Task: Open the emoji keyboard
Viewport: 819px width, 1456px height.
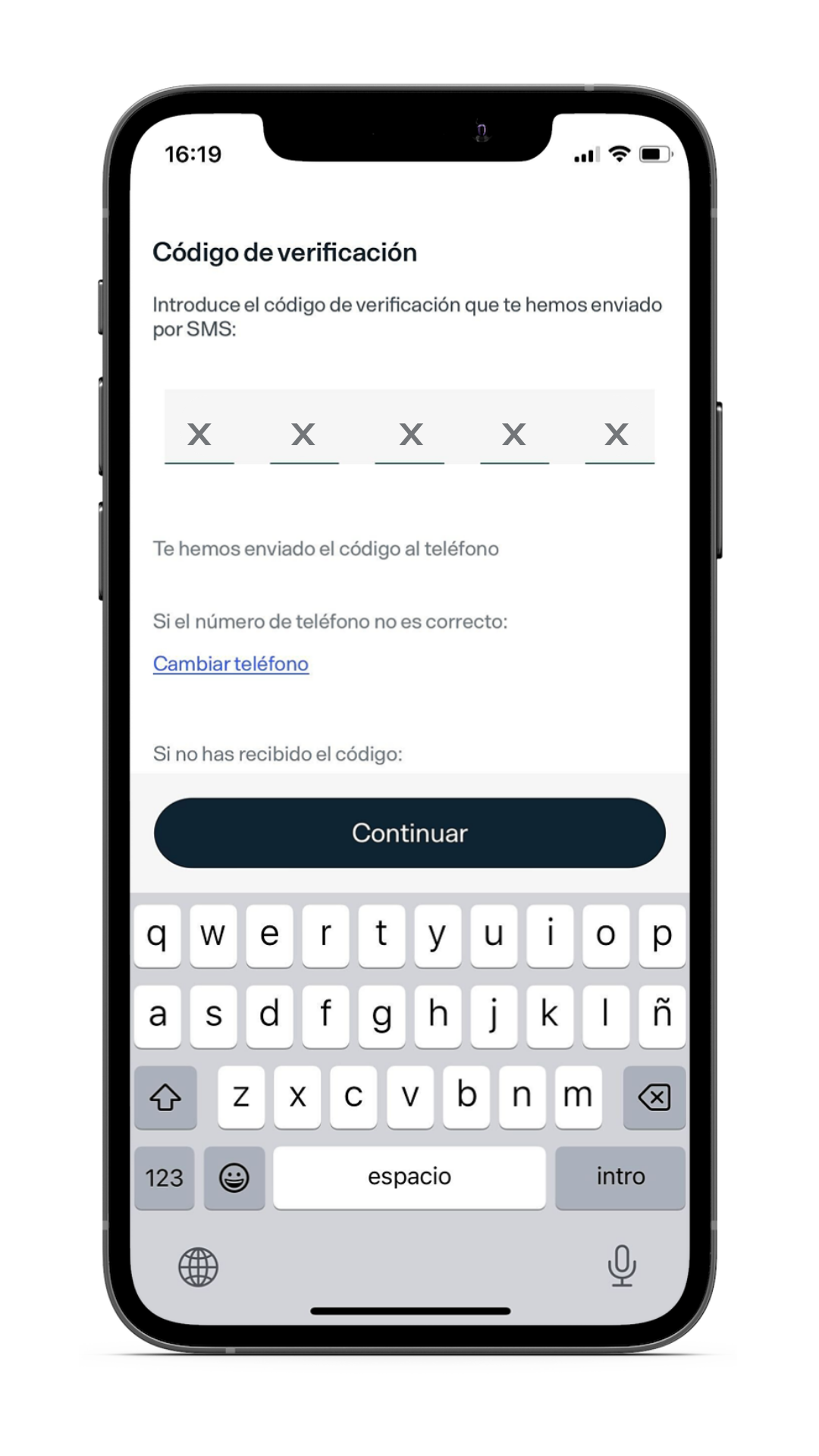Action: click(x=234, y=1178)
